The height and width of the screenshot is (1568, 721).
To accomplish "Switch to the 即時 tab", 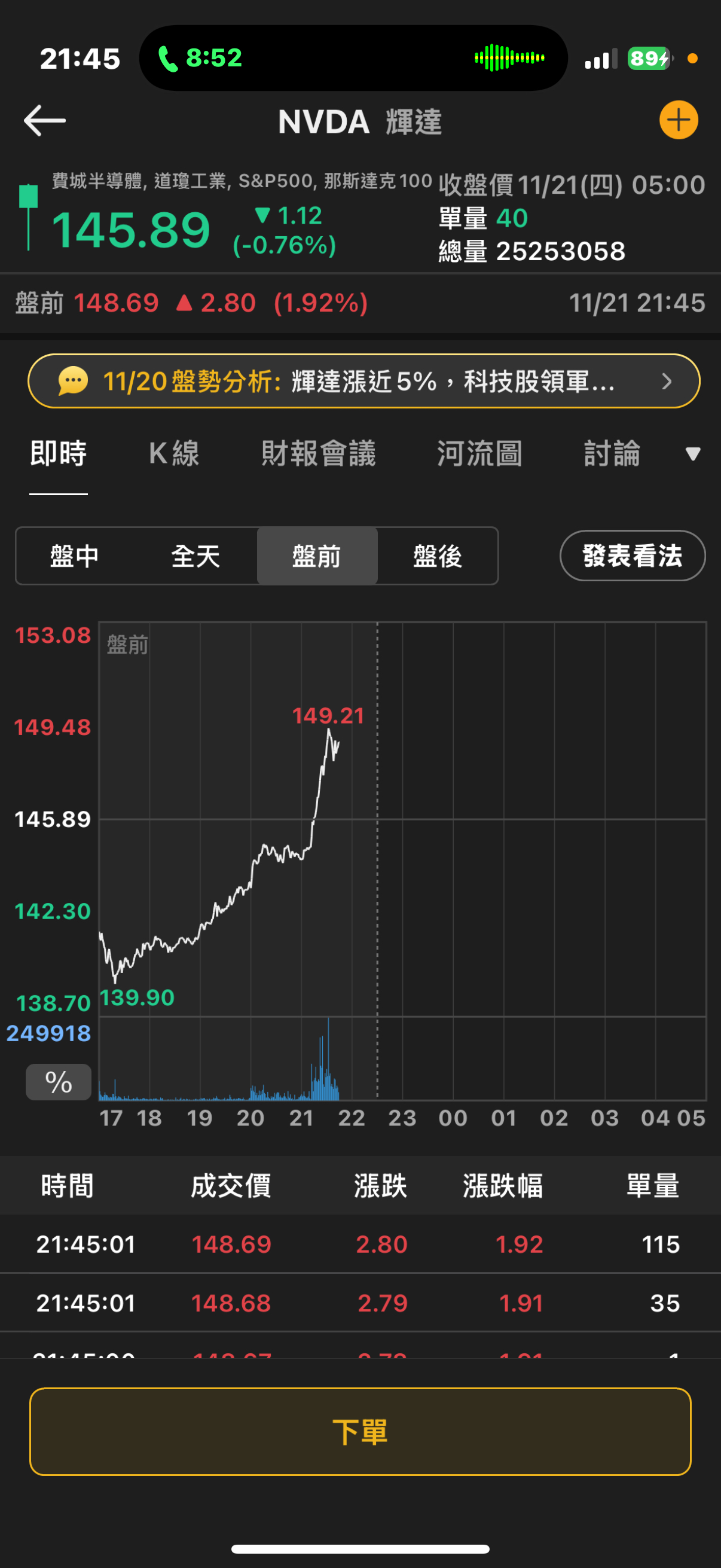I will pyautogui.click(x=59, y=454).
